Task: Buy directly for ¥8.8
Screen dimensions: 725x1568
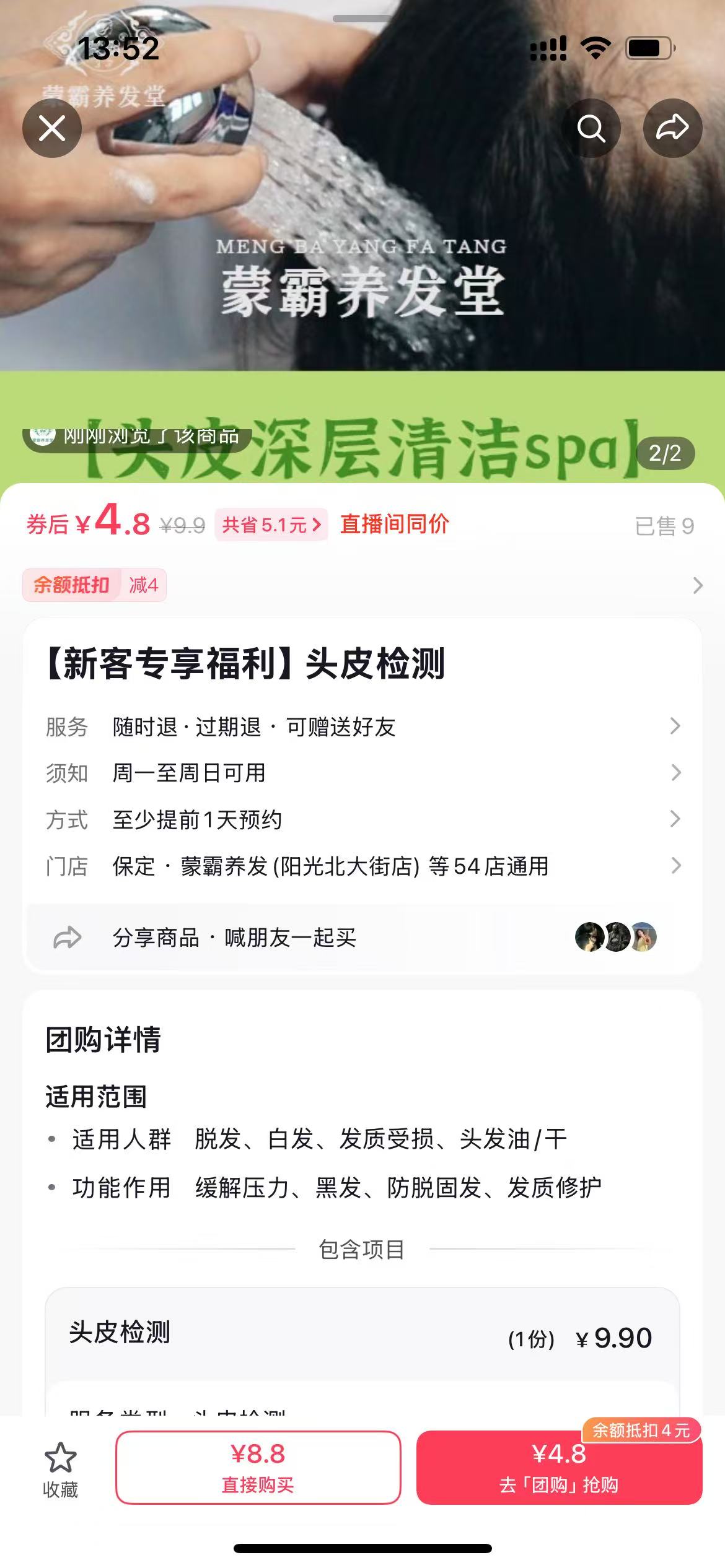Action: pos(258,1467)
